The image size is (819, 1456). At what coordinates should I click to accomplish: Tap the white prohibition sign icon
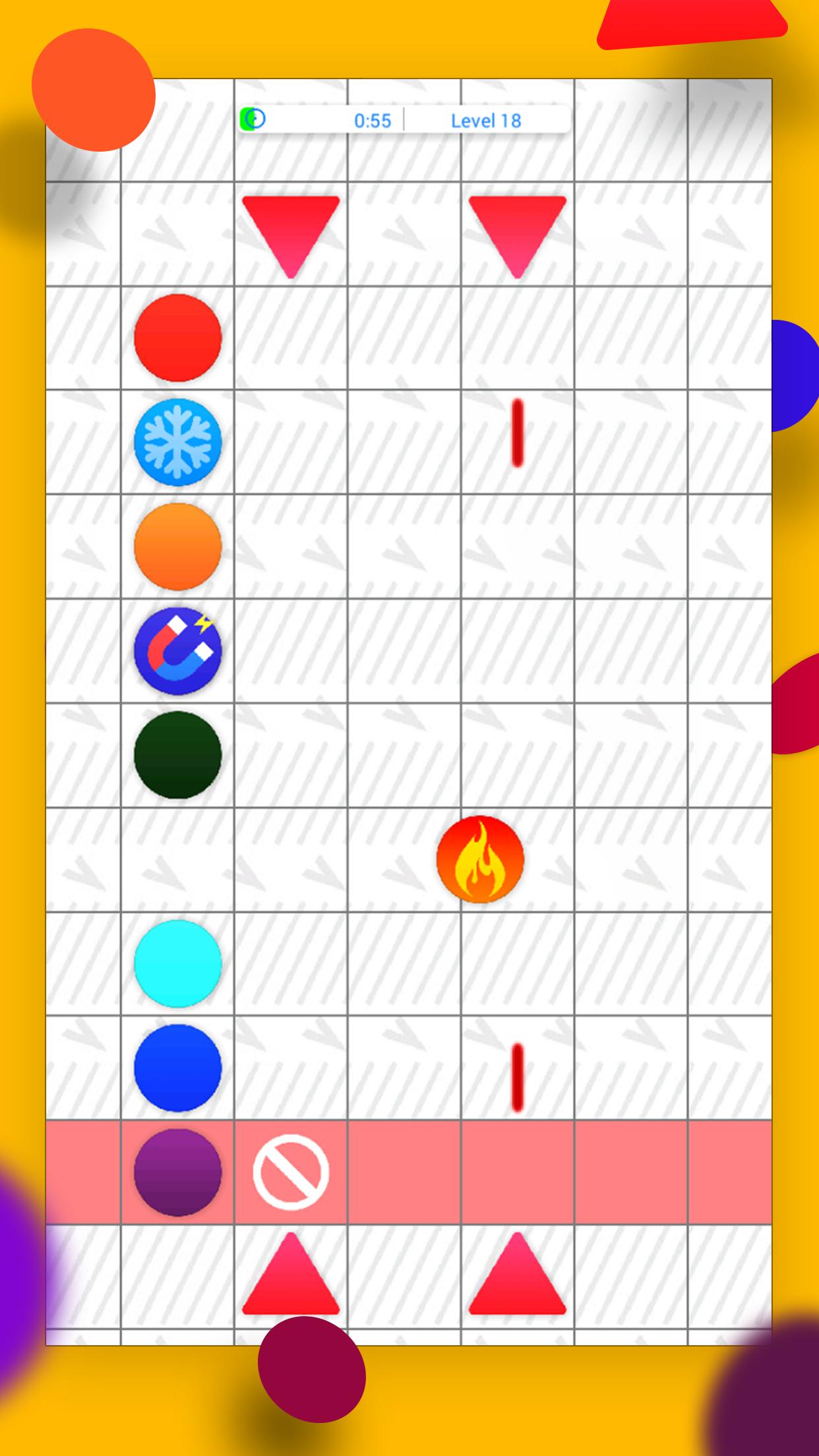coord(291,1172)
